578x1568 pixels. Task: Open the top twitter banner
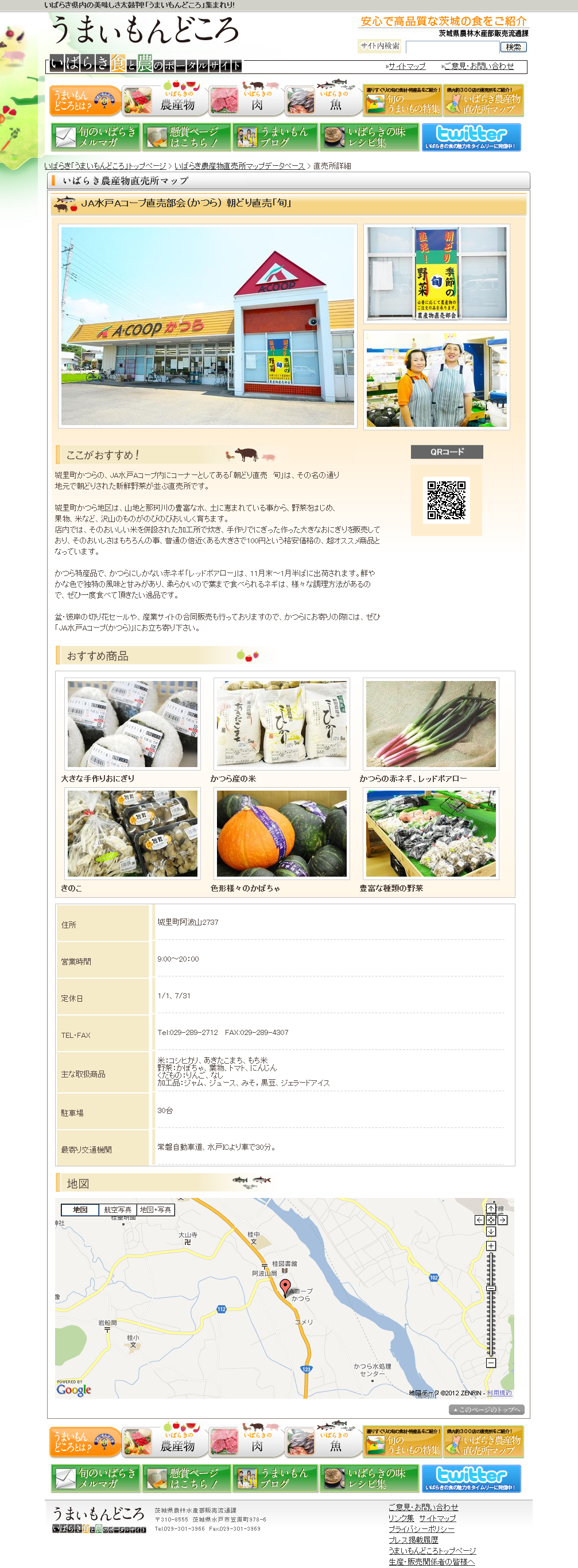[x=471, y=137]
